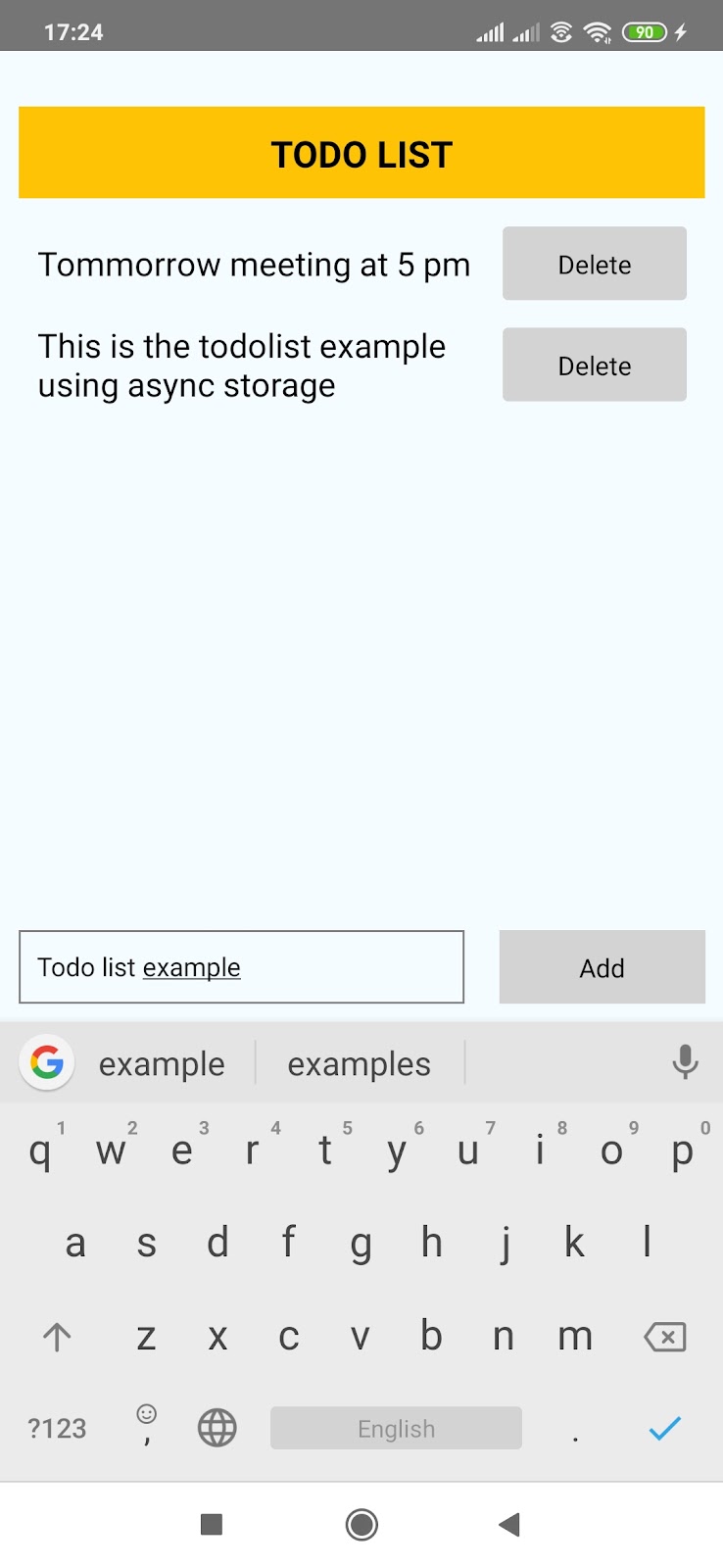Switch keyboard to ?123 symbols layout
The width and height of the screenshot is (723, 1568).
point(57,1429)
